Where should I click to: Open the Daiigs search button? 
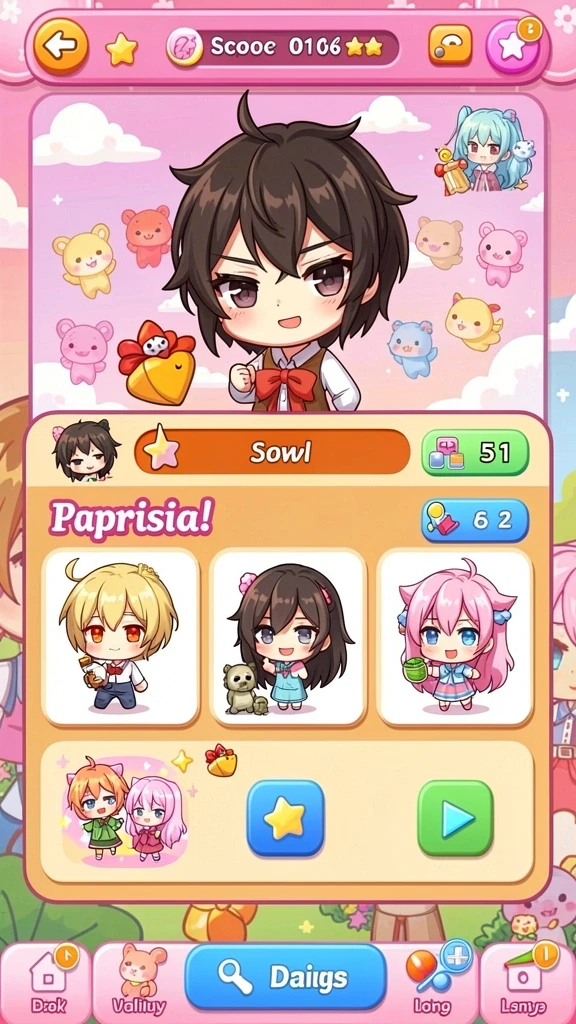tap(285, 977)
